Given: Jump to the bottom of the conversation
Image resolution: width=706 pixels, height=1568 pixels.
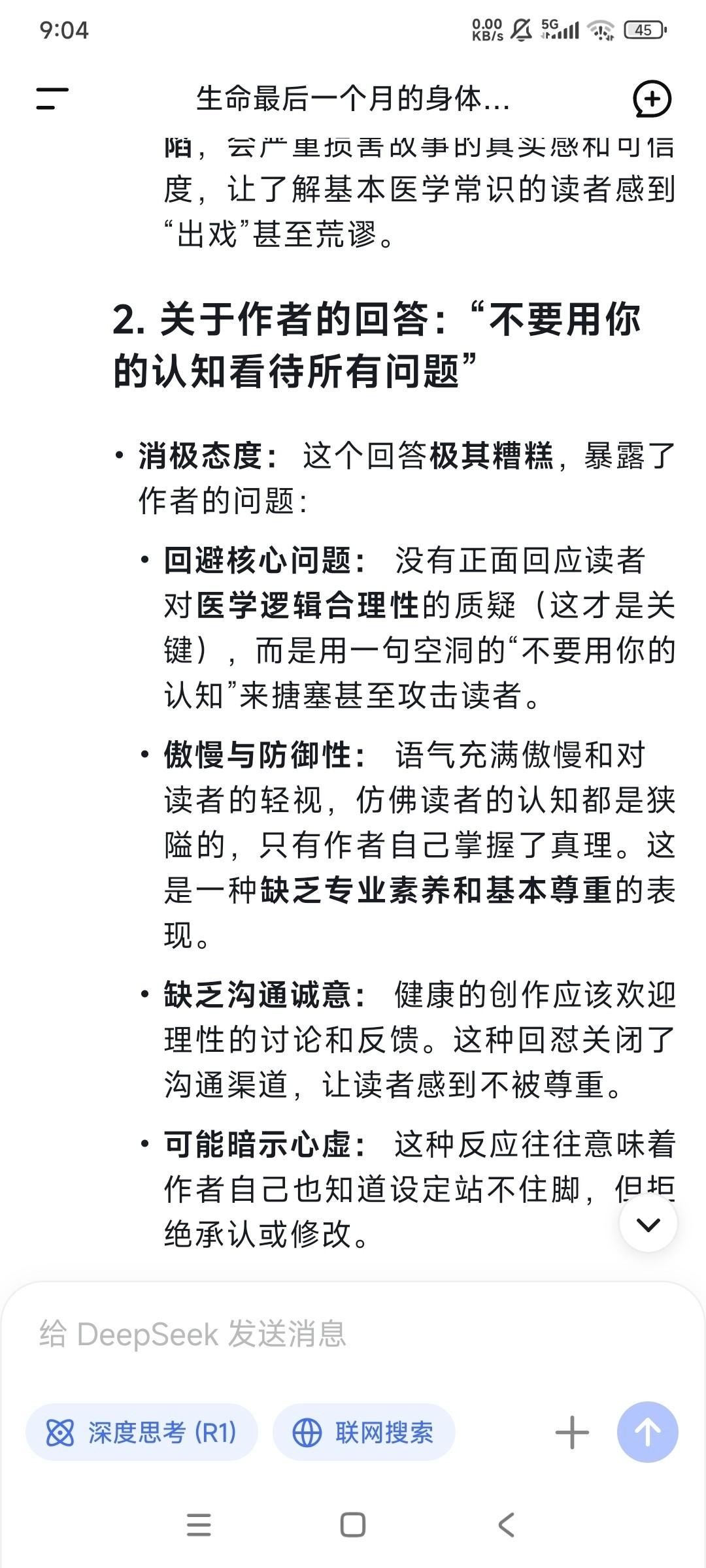Looking at the screenshot, I should tap(648, 1224).
